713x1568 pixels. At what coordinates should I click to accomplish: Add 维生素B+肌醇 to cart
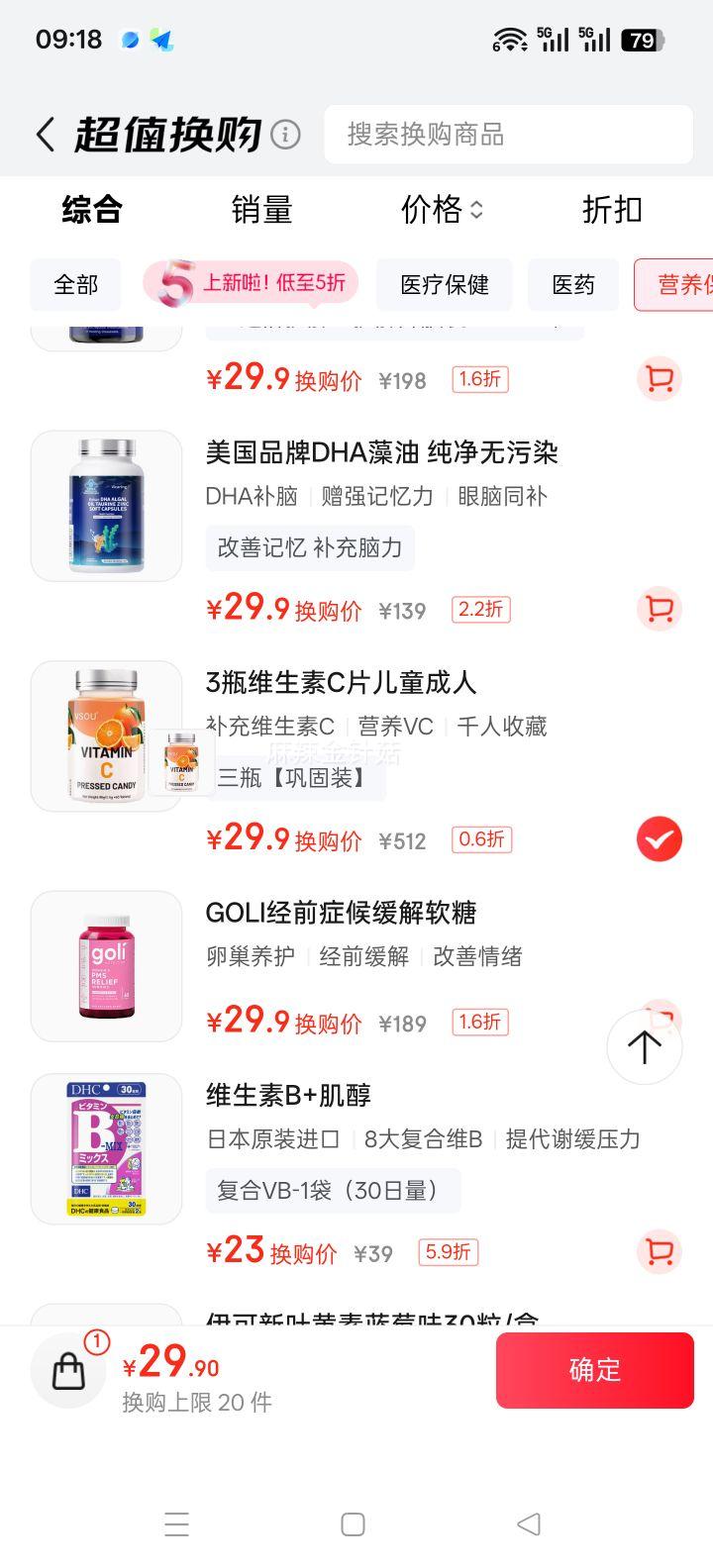click(x=659, y=1252)
